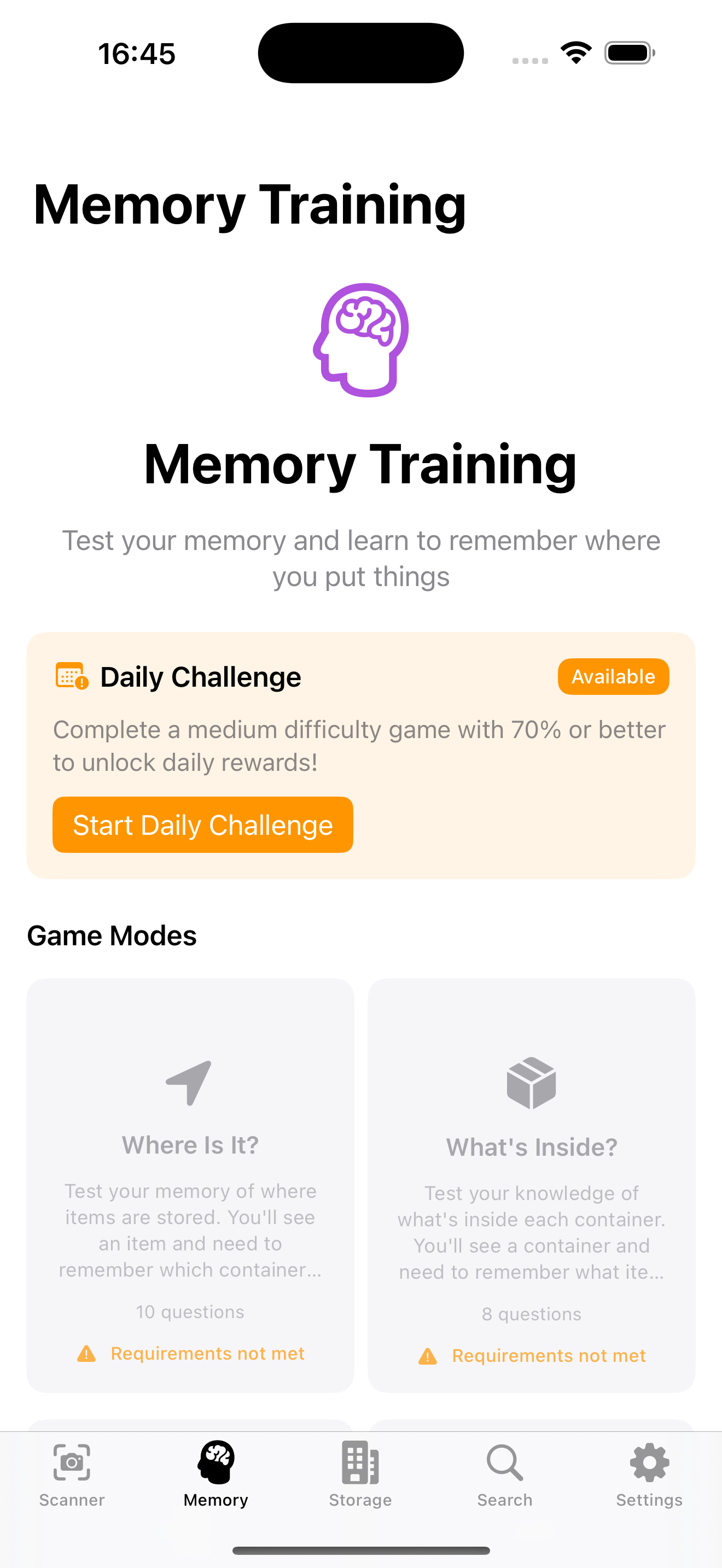
Task: Tap the Daily Challenge calendar icon
Action: point(69,676)
